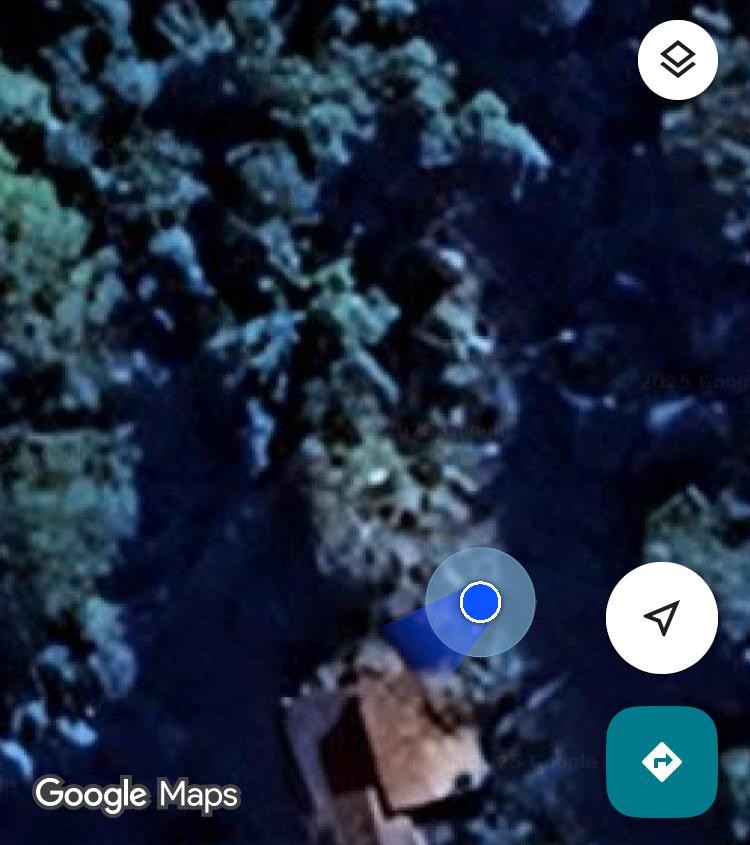Re-center map on my location
The width and height of the screenshot is (750, 845).
coord(662,618)
